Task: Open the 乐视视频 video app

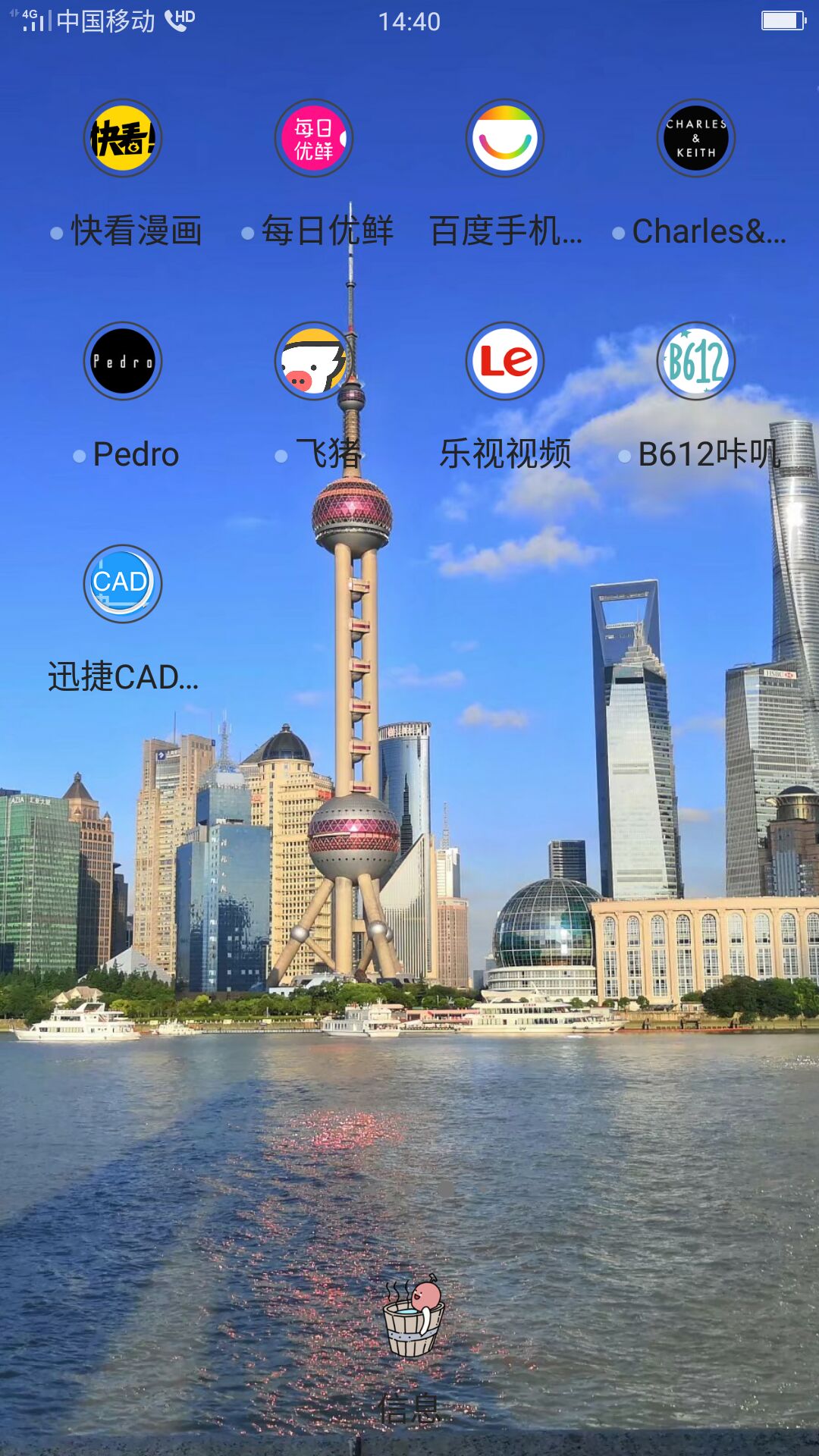Action: point(504,361)
